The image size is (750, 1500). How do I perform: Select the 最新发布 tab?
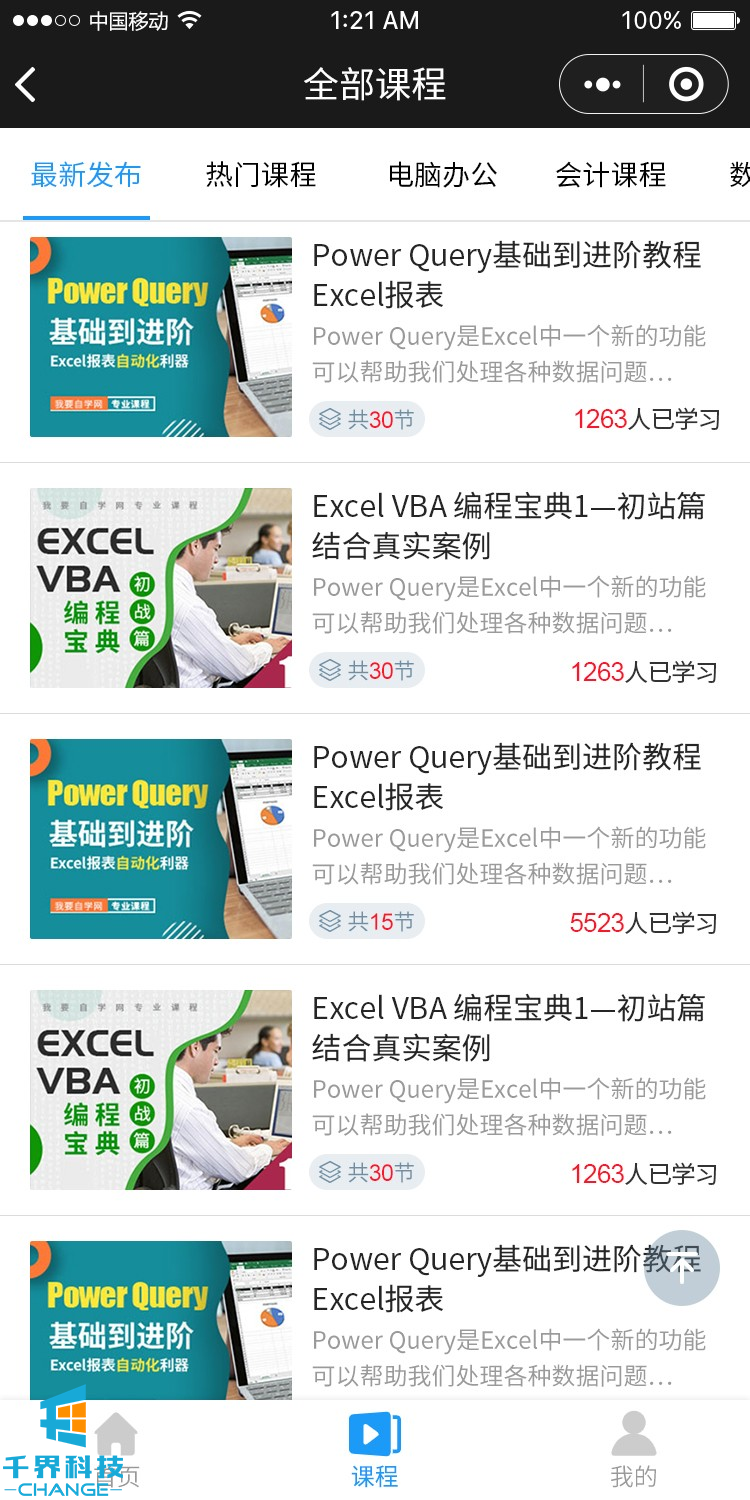click(x=86, y=175)
